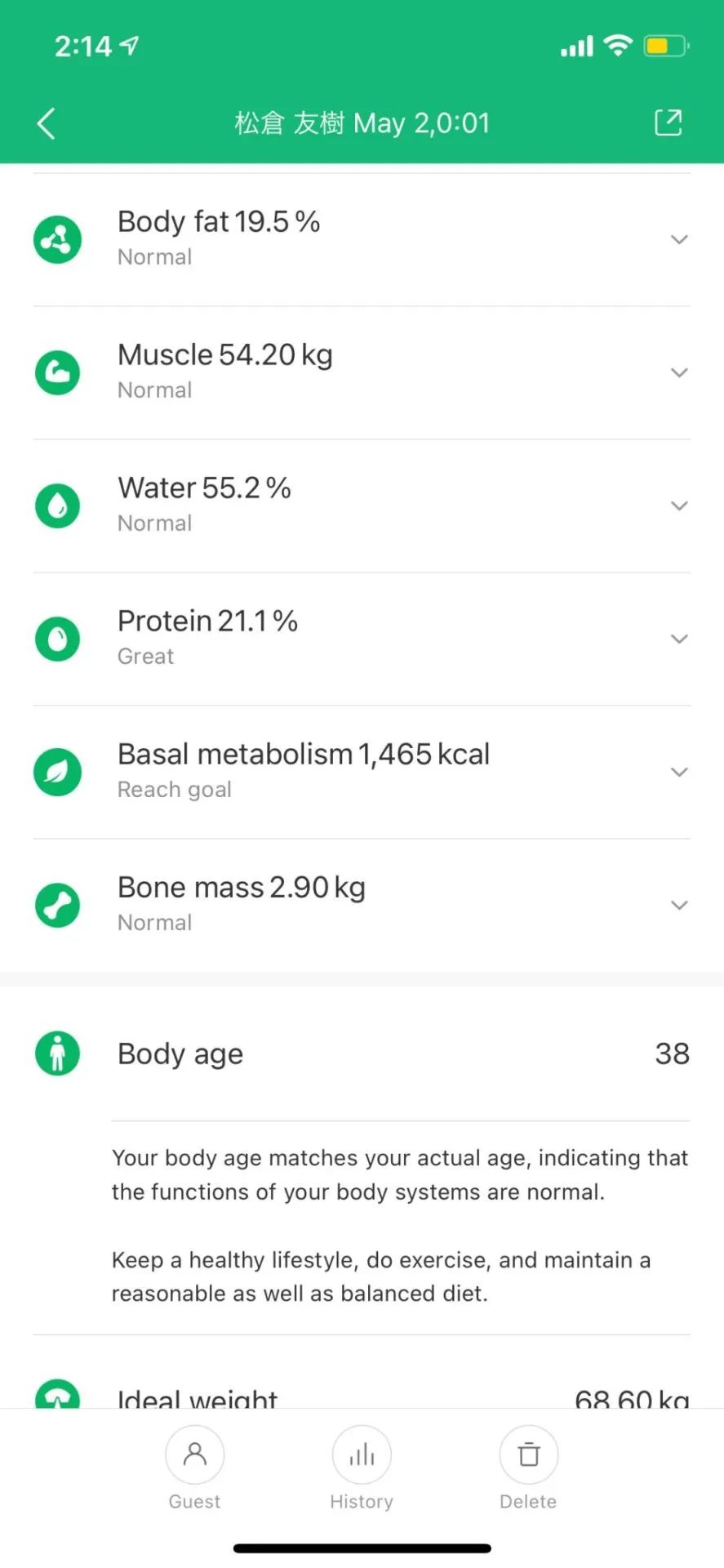Select the Water droplet icon

point(57,505)
